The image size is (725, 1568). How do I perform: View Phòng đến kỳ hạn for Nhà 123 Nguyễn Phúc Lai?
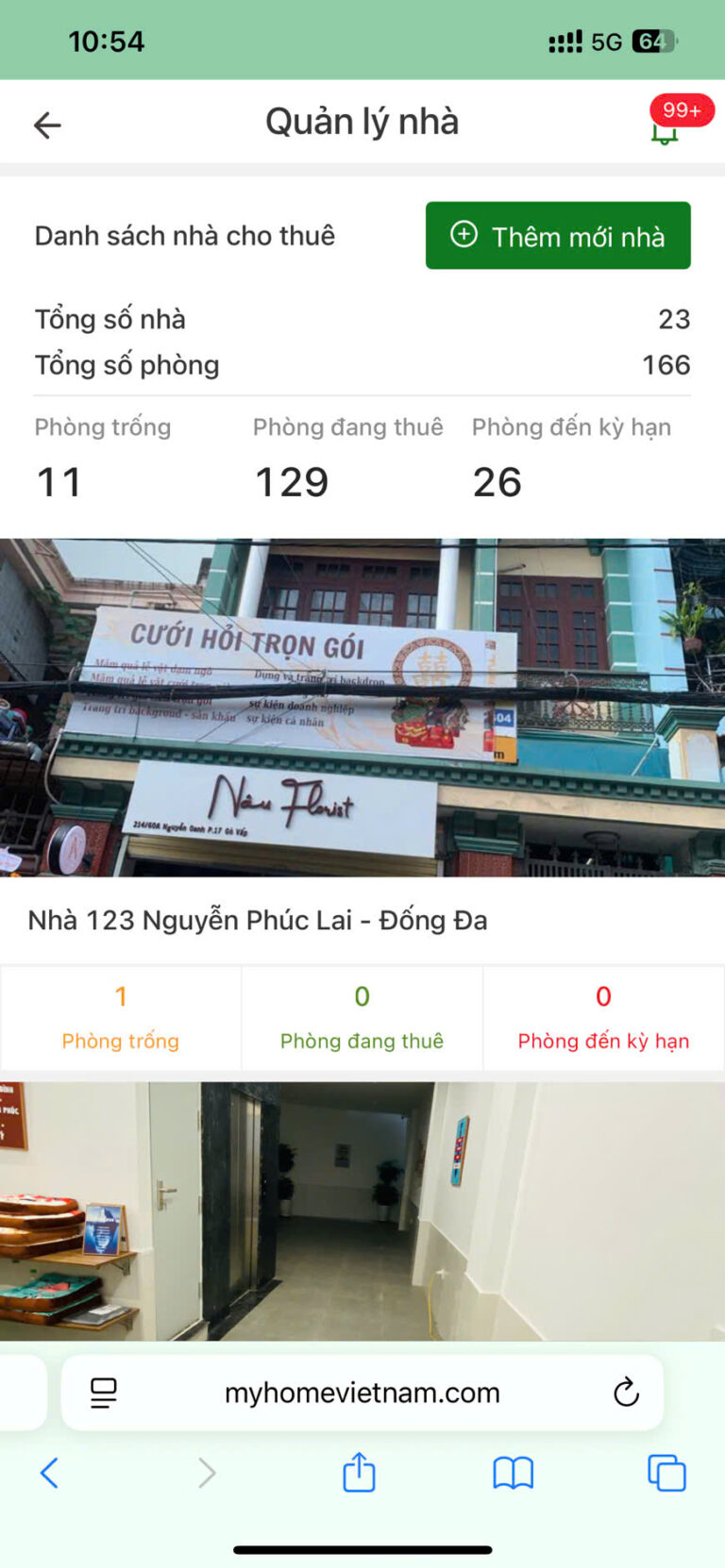[x=603, y=1018]
